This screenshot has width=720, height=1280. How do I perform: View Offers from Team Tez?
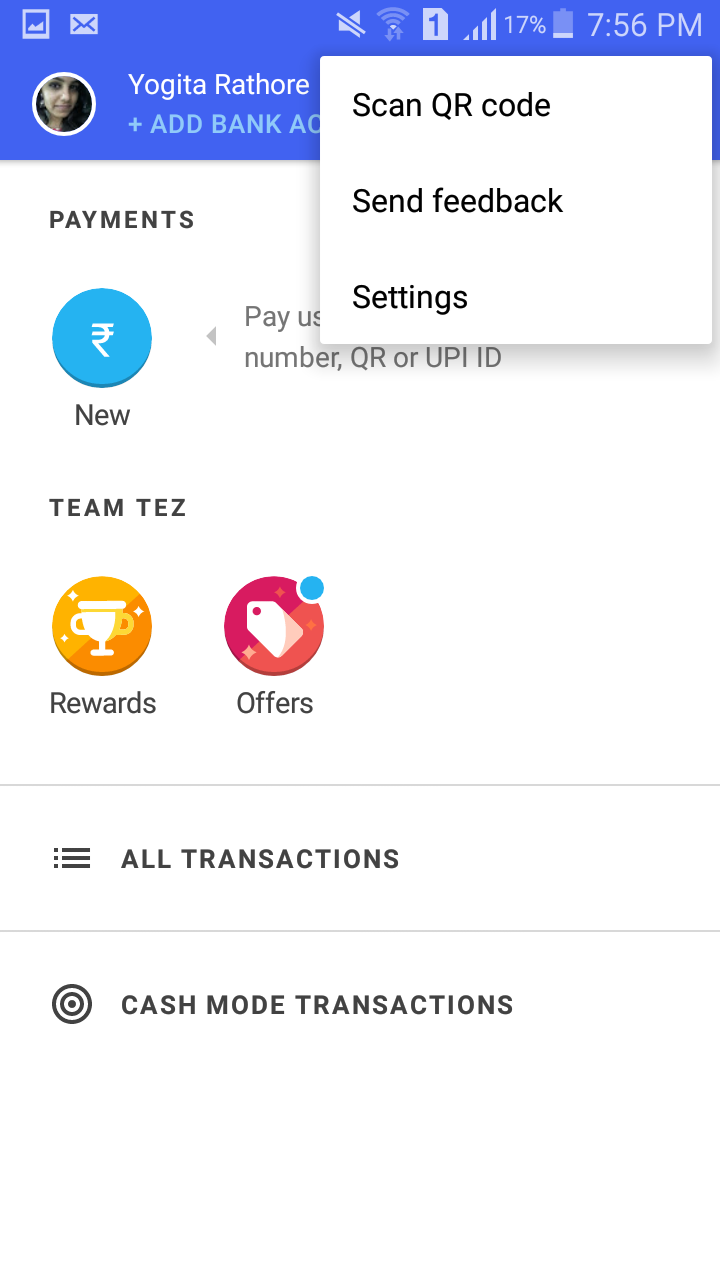[274, 626]
